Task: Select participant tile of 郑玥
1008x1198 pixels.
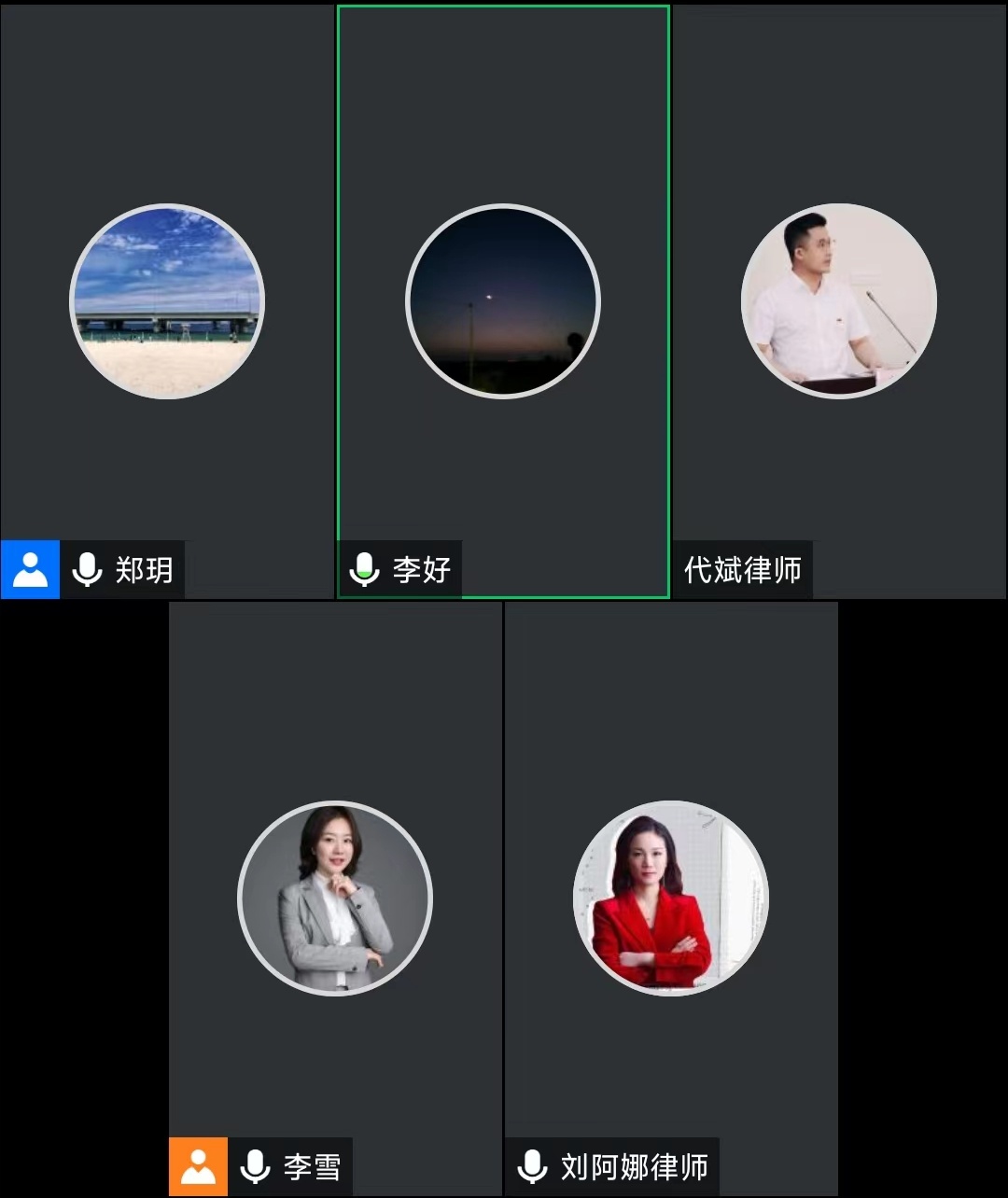Action: pos(167,300)
